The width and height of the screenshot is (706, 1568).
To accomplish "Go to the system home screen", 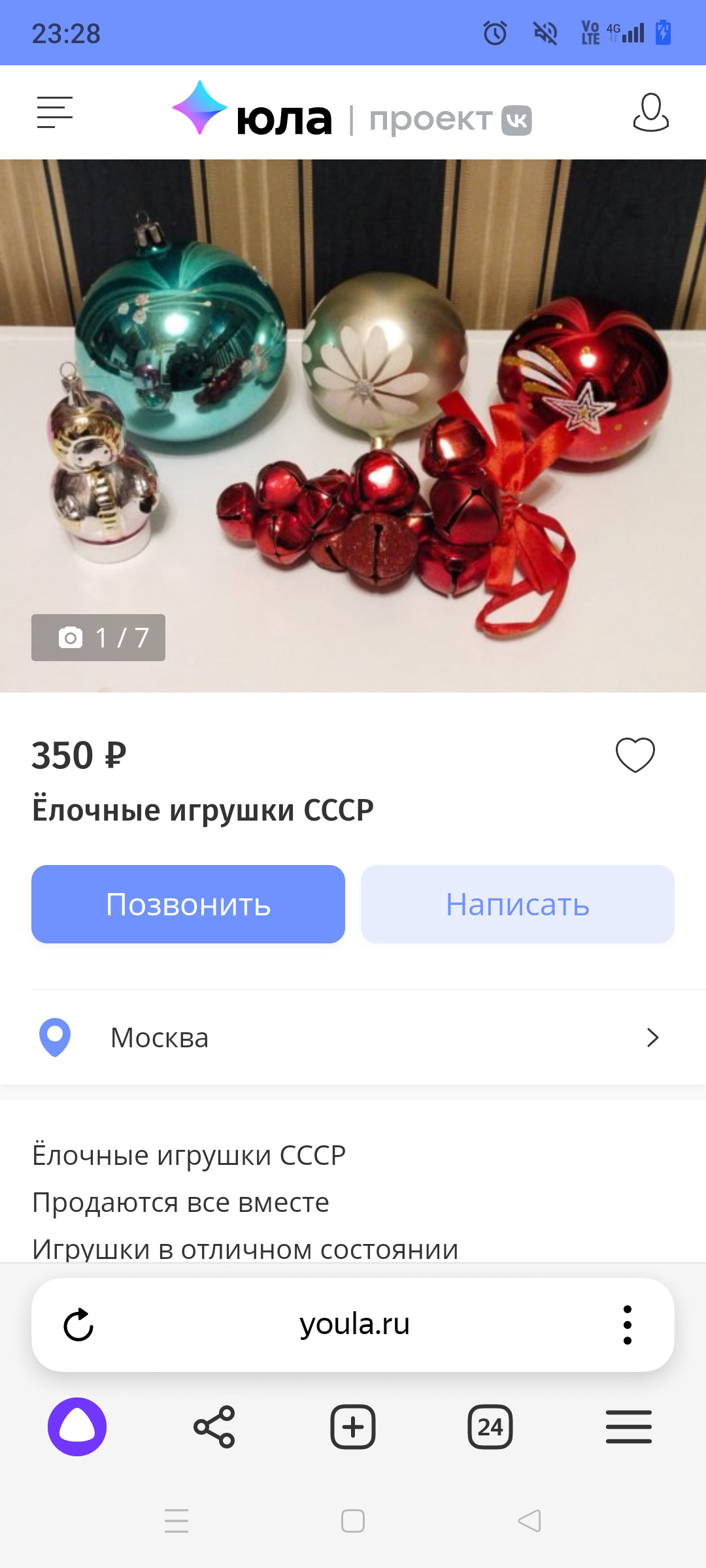I will click(x=353, y=1521).
